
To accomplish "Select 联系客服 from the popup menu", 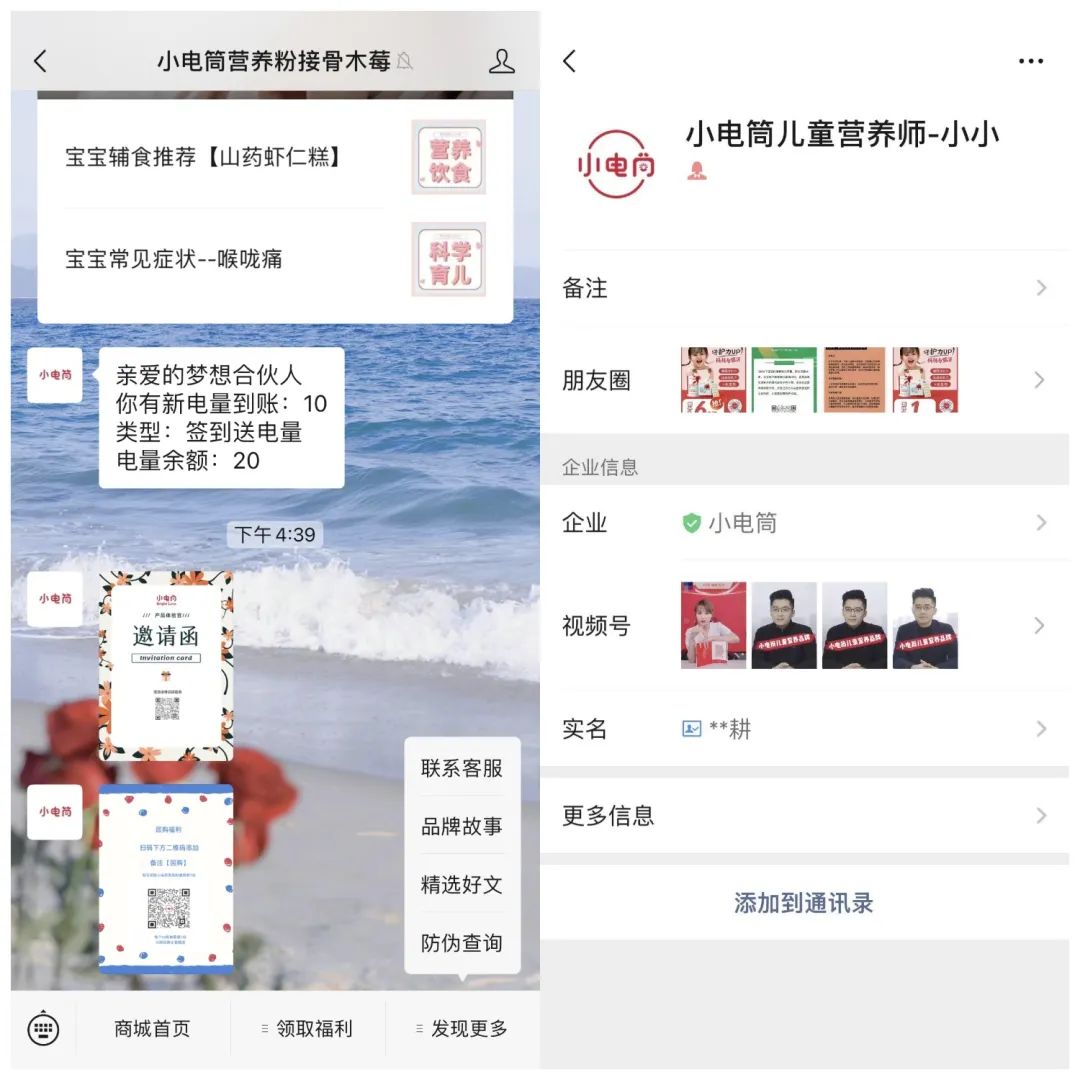I will point(461,768).
